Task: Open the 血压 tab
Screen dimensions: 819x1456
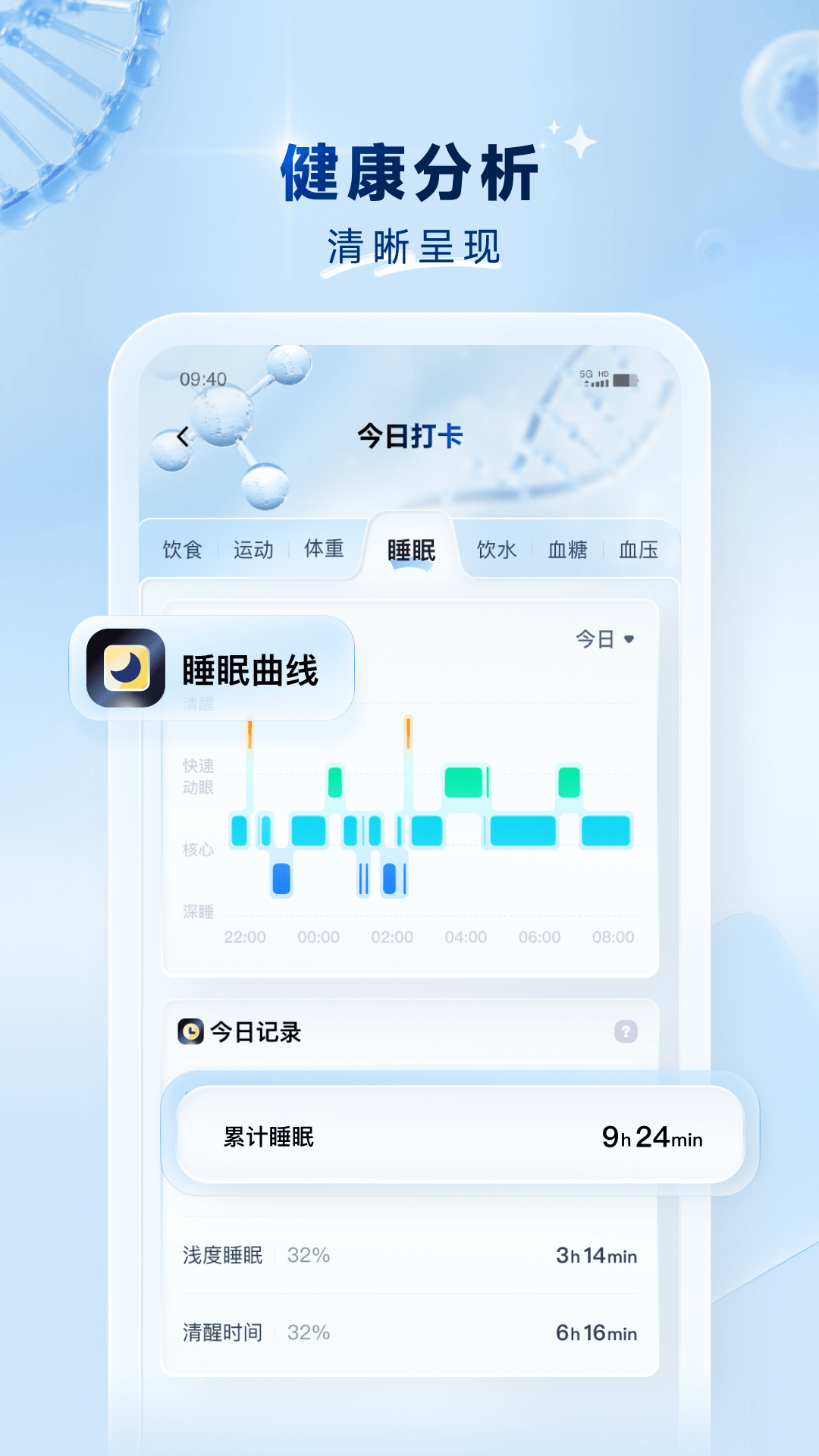Action: [x=639, y=550]
